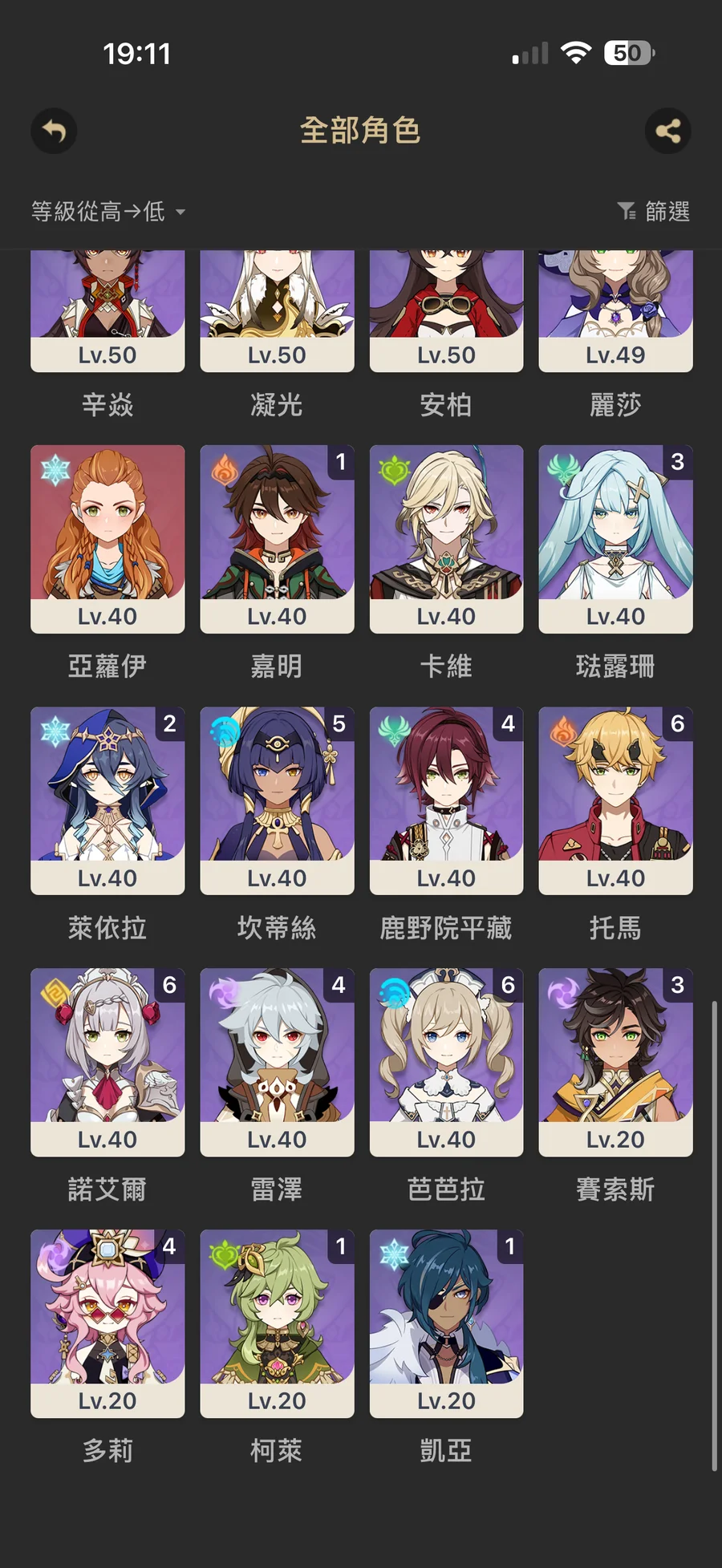View 鹿野院平藏 character details

[x=446, y=800]
